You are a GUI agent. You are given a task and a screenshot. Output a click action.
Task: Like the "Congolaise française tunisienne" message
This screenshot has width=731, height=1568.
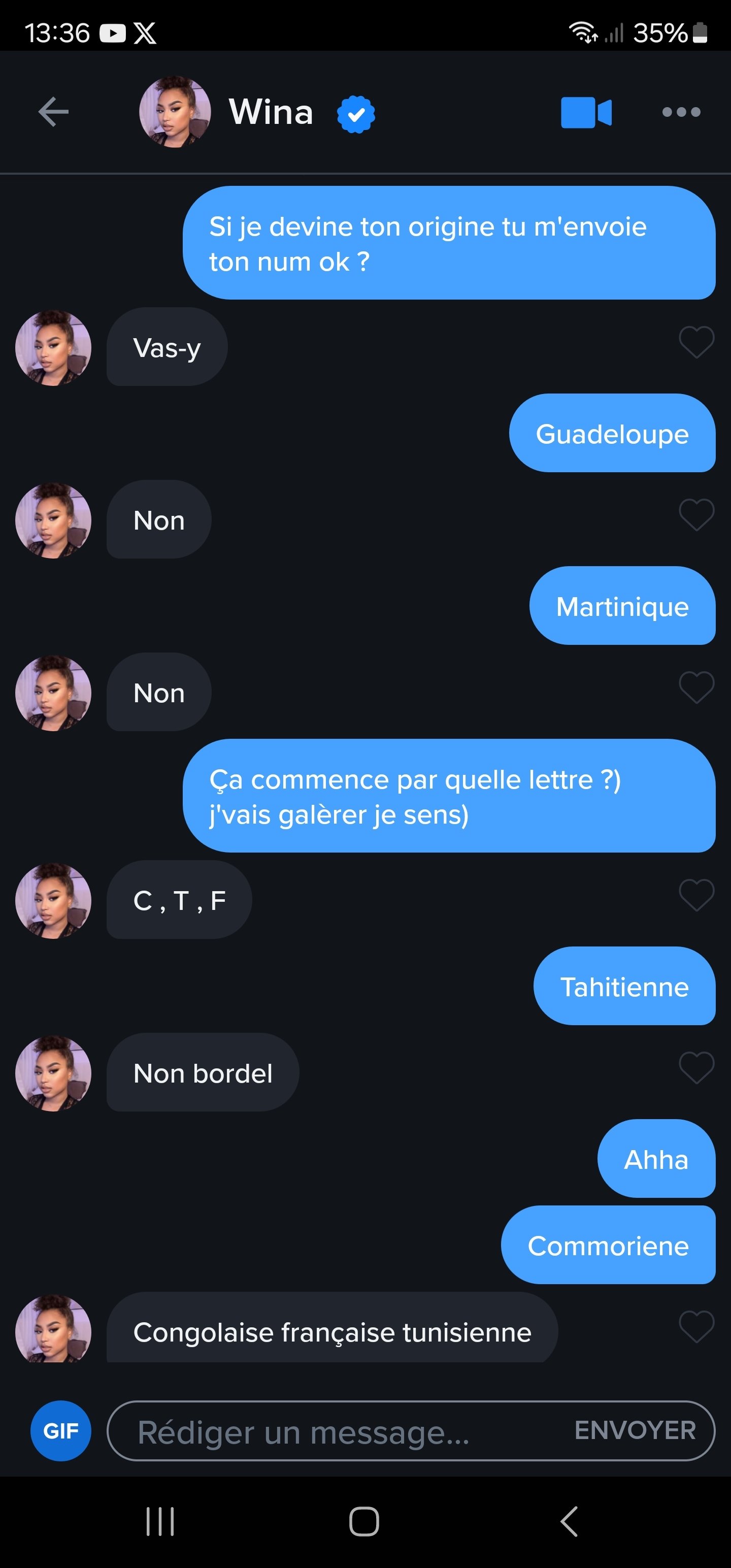click(696, 1326)
